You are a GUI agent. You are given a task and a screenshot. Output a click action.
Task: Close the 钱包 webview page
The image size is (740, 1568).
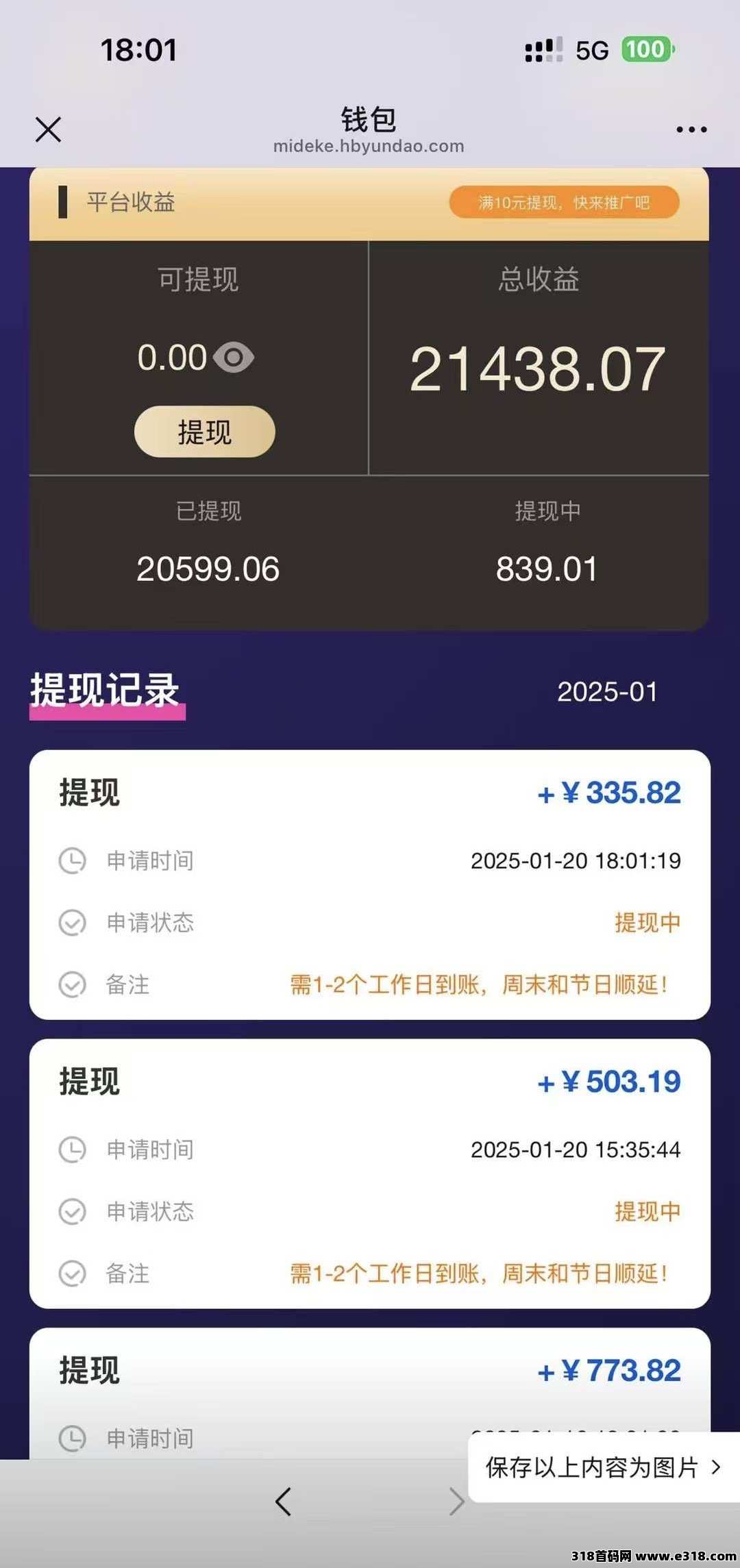pyautogui.click(x=48, y=129)
